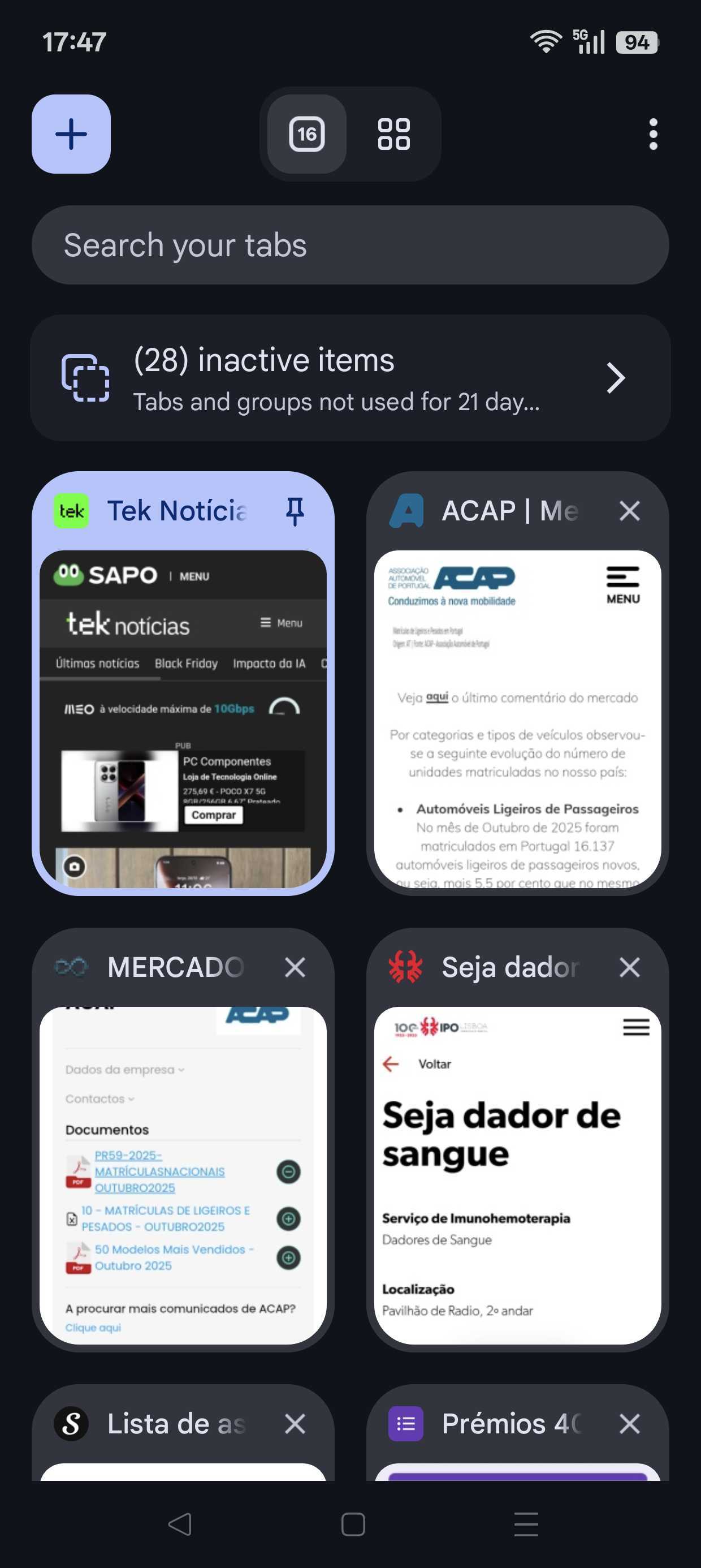The image size is (701, 1568).
Task: Close the Lista de as tab
Action: click(295, 1424)
